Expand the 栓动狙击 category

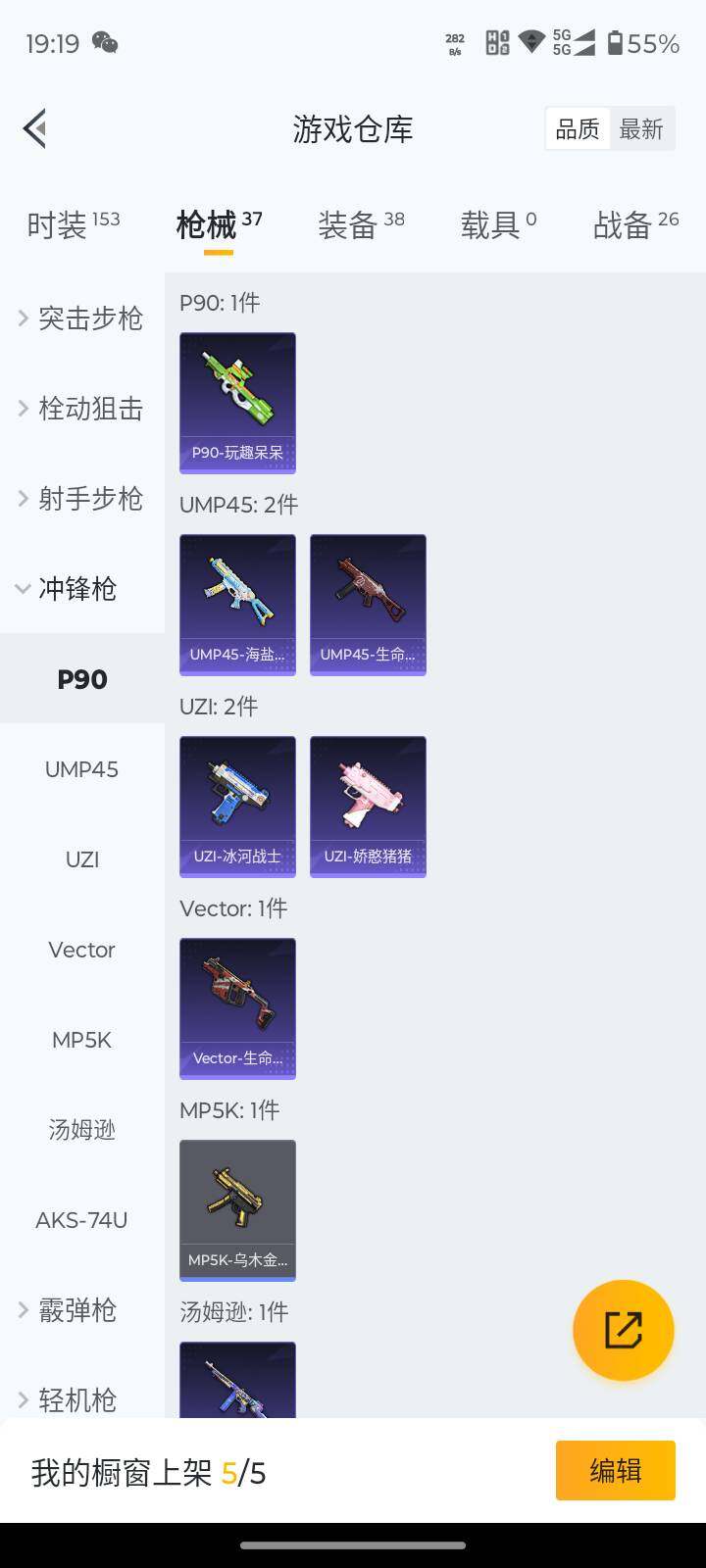tap(81, 408)
